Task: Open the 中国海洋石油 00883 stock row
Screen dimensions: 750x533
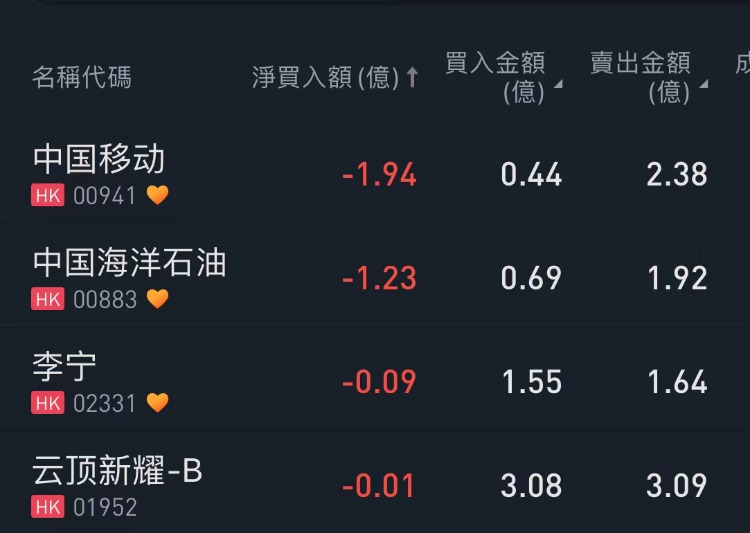Action: tap(130, 277)
